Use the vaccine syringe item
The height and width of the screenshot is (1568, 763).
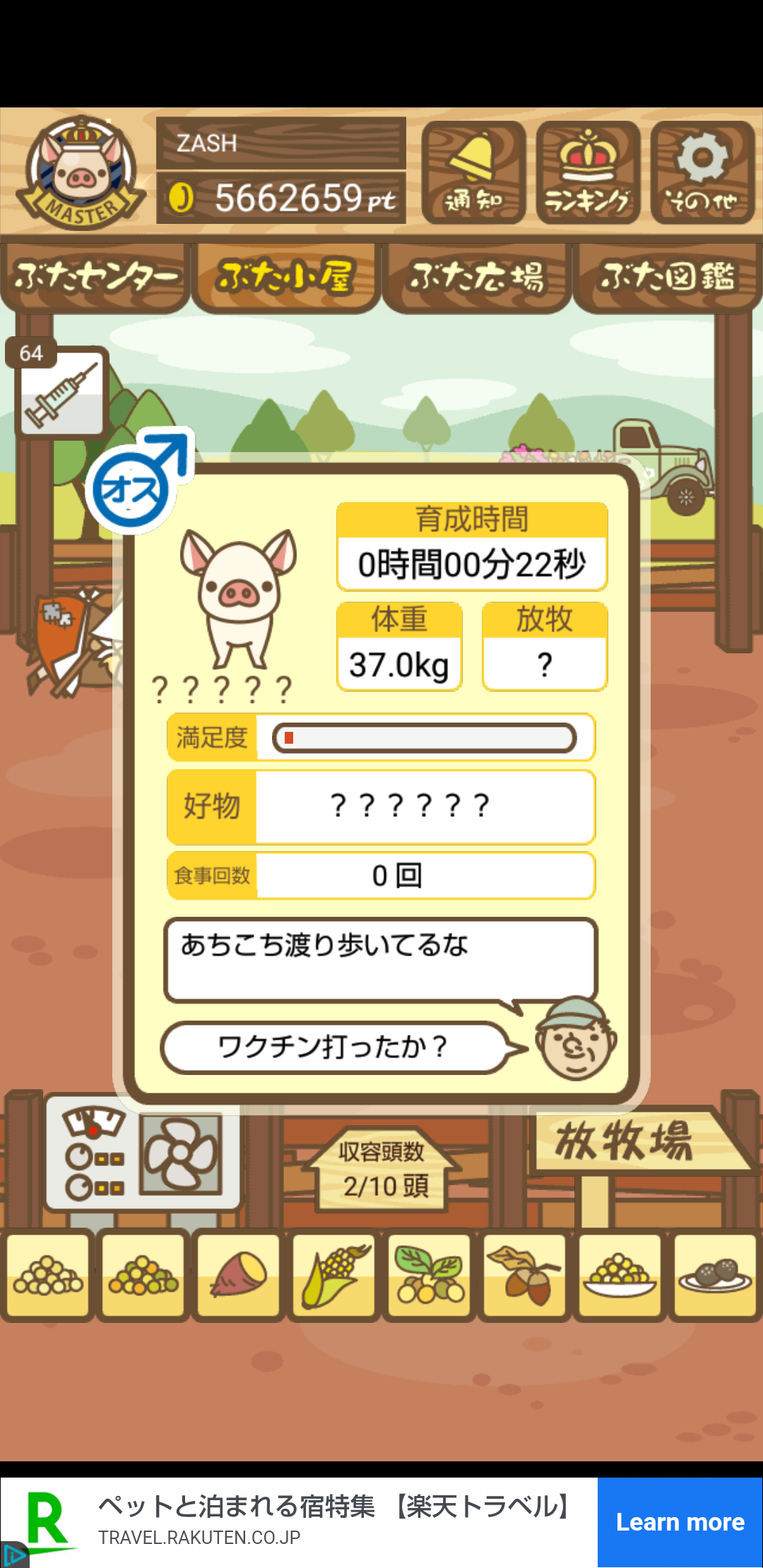pos(62,393)
